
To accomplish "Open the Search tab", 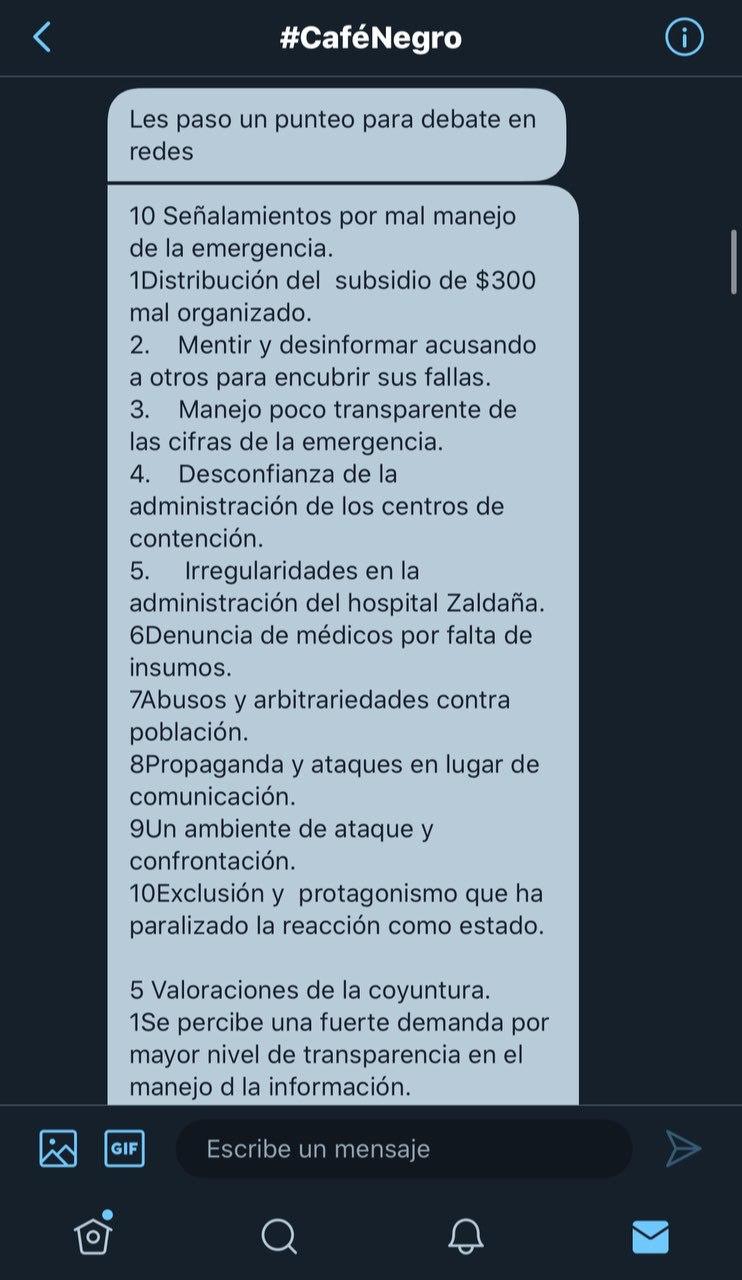I will [x=279, y=1236].
